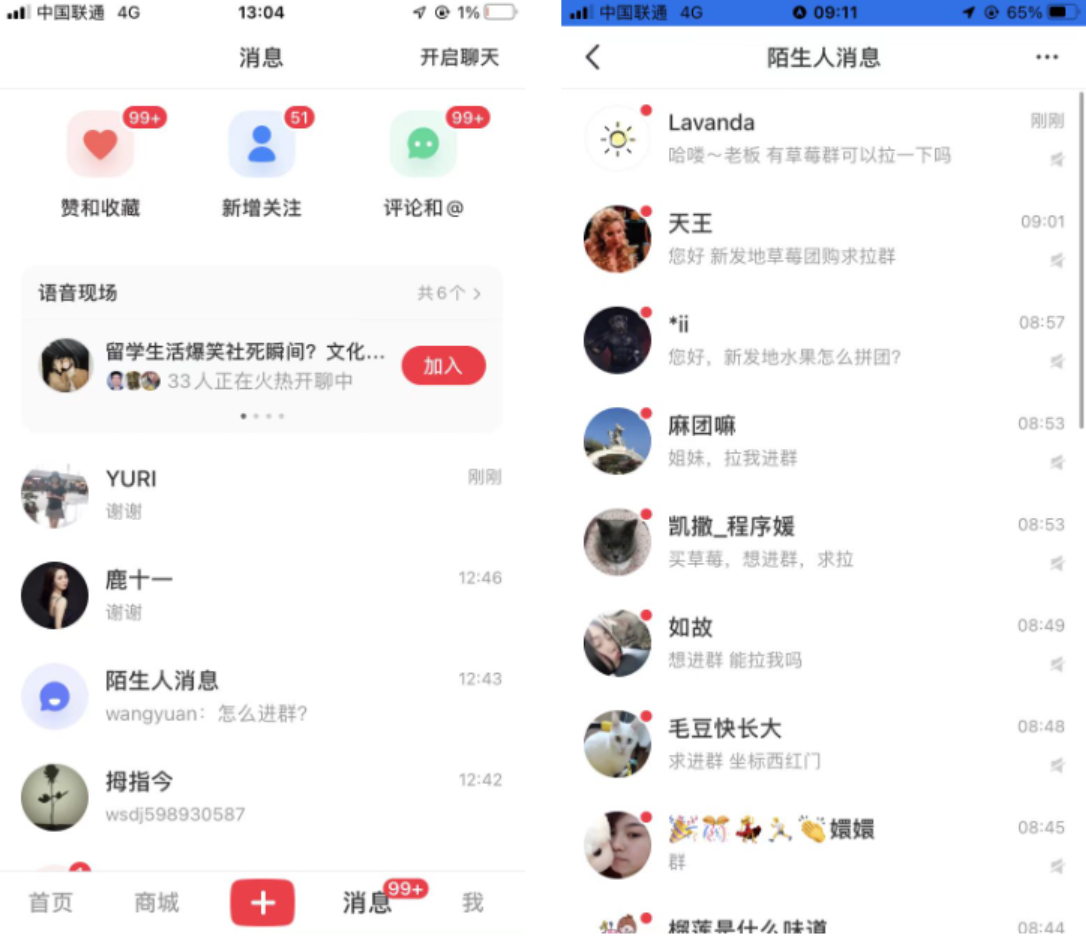
Task: Tap the 开启聊天 button
Action: coord(459,58)
